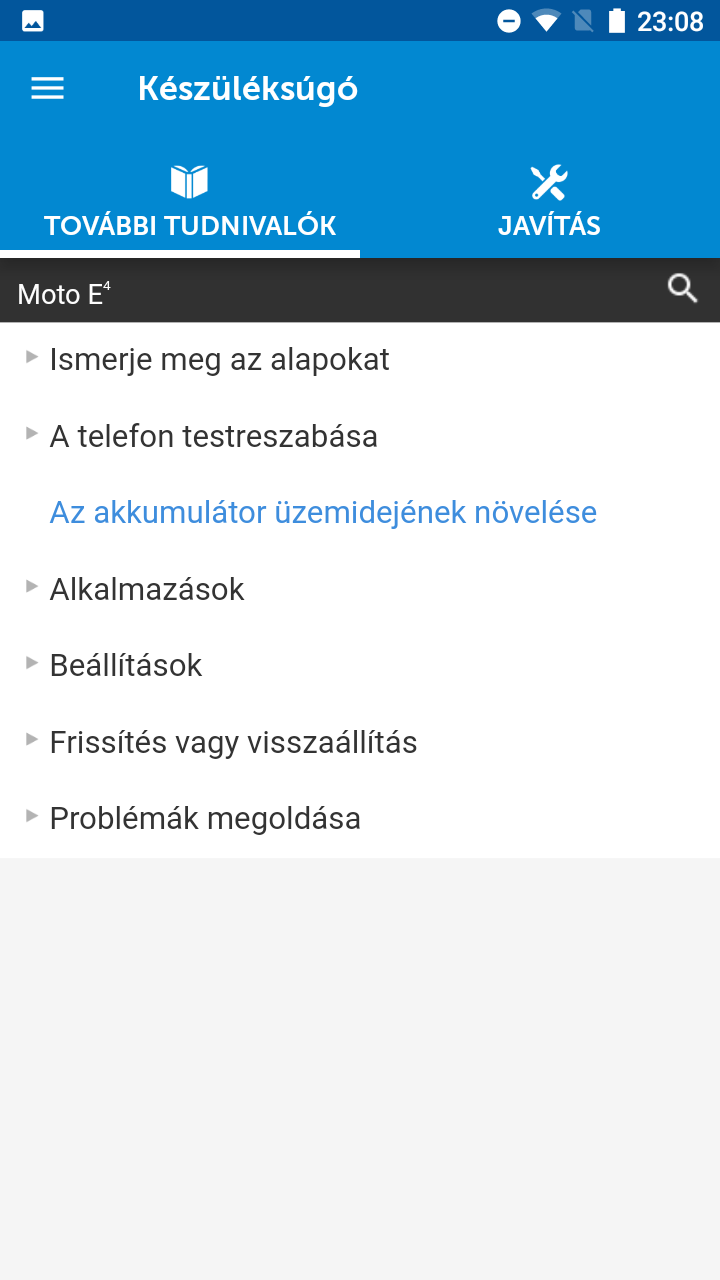Tap the search magnifier icon

tap(683, 289)
